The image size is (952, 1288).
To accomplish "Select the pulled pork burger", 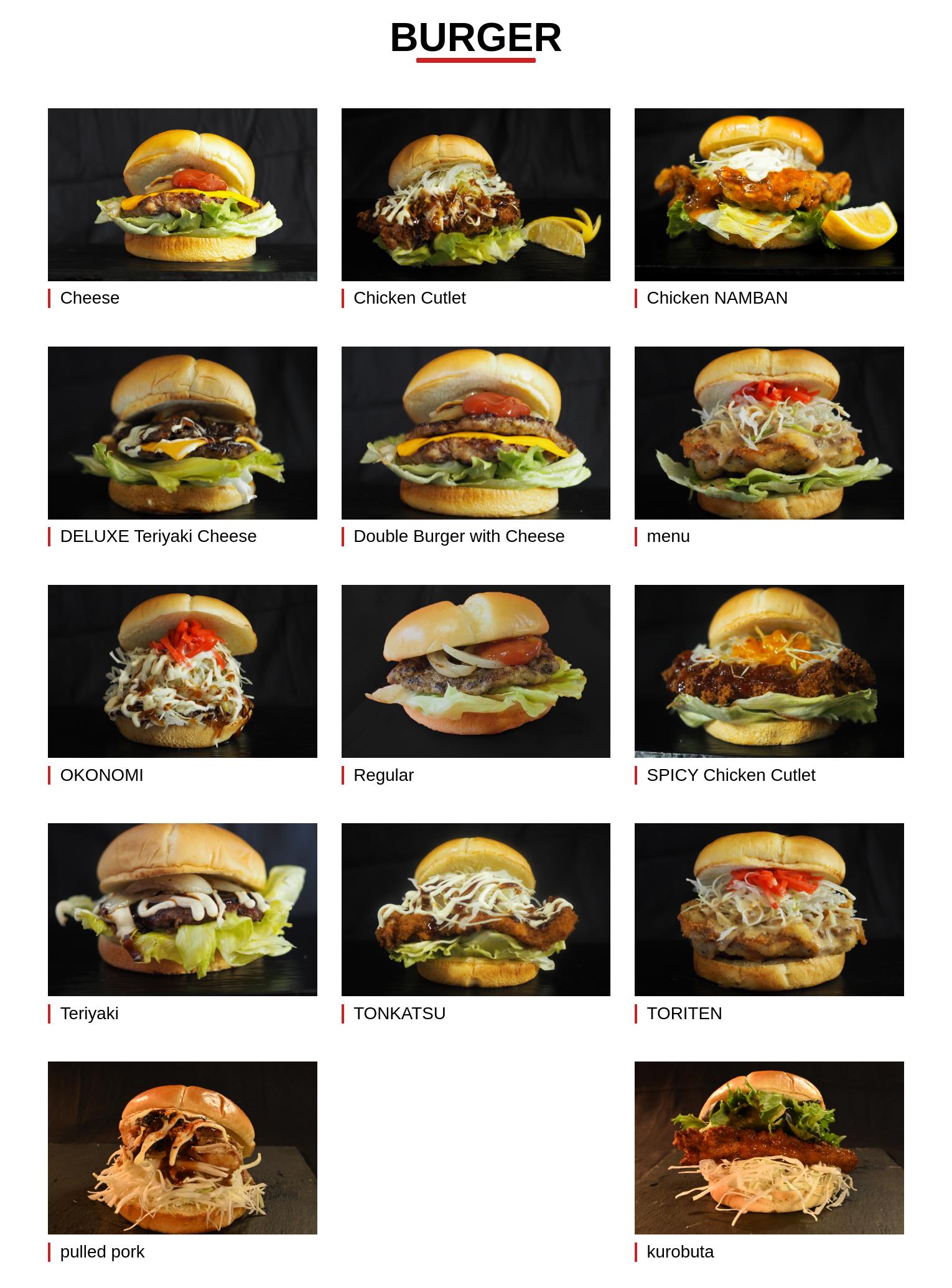I will point(182,1148).
